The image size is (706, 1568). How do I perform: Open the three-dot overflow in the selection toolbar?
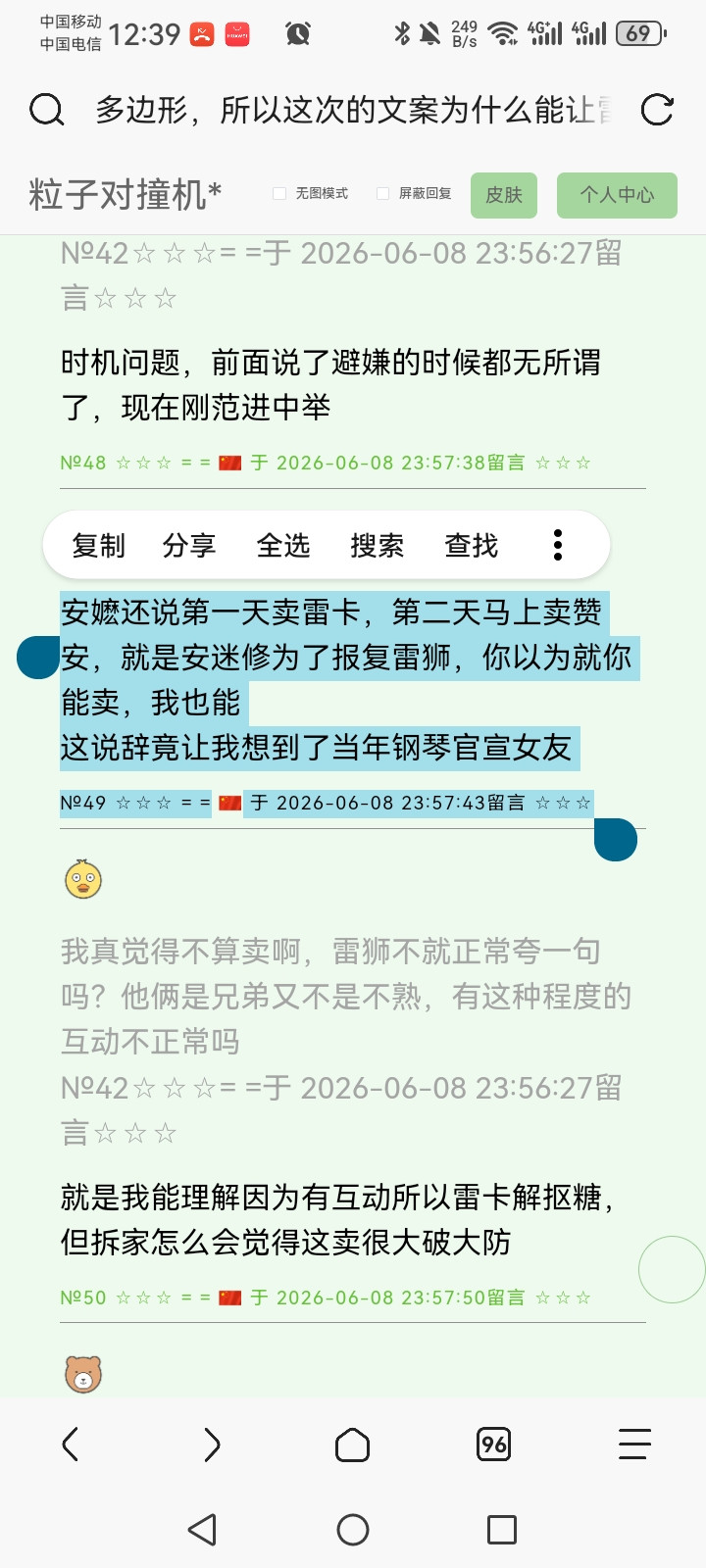[x=558, y=545]
